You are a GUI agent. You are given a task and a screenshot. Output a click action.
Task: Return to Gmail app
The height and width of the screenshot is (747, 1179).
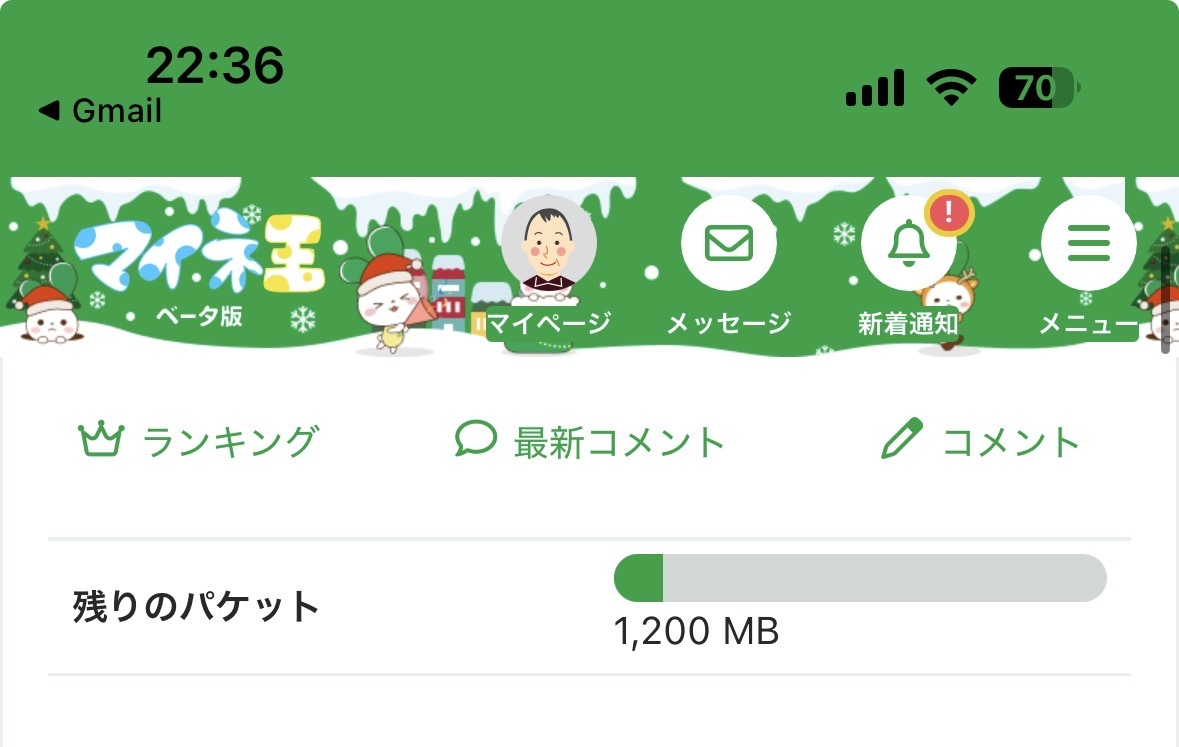pos(100,111)
